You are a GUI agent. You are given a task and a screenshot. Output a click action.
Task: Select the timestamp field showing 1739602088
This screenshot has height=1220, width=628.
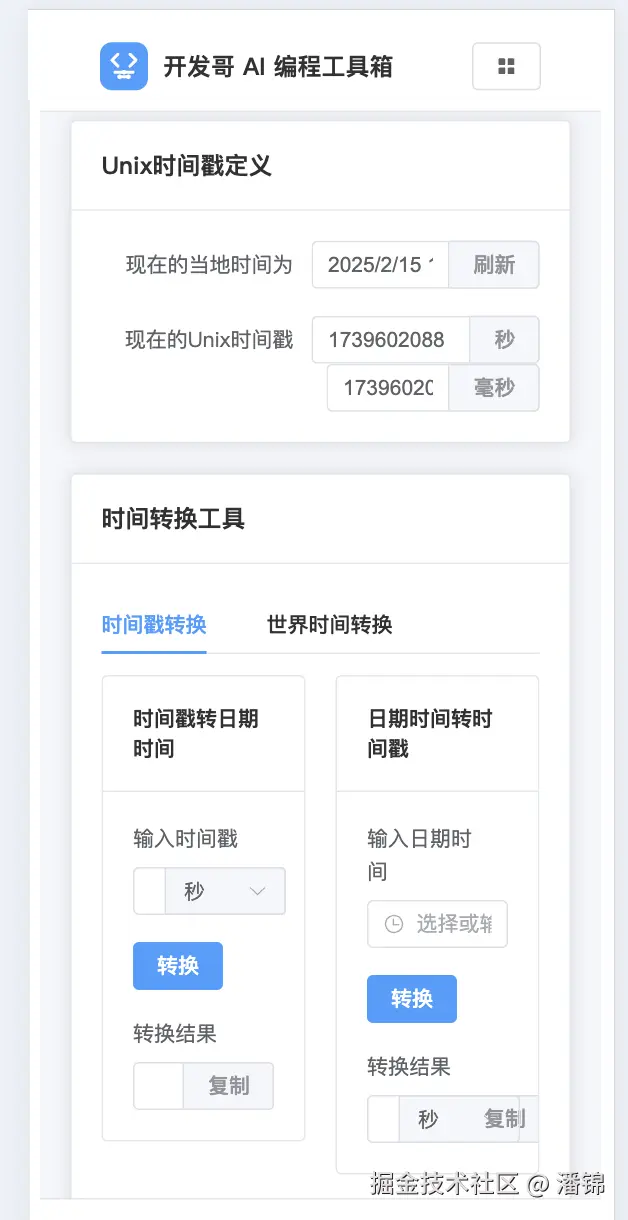391,340
